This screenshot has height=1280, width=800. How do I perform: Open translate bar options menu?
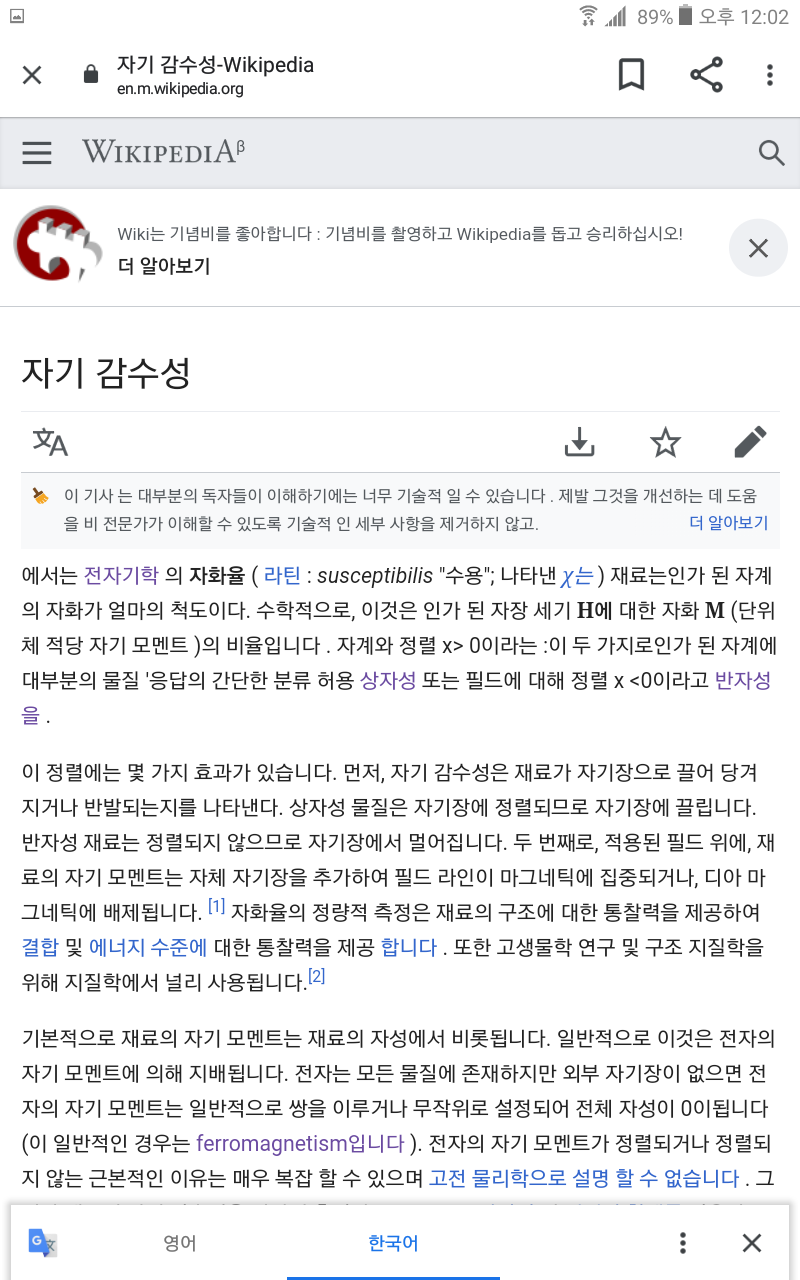tap(683, 1243)
